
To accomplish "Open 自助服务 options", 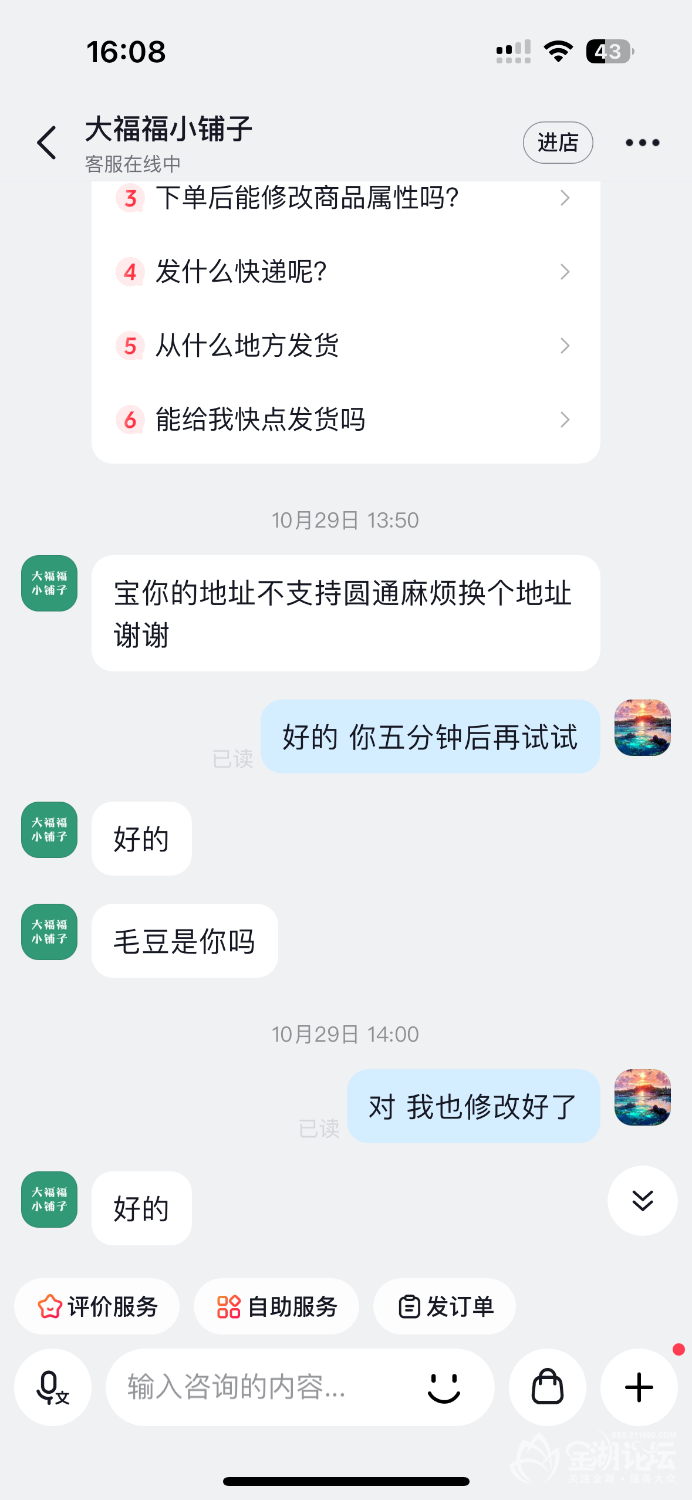I will click(277, 1306).
